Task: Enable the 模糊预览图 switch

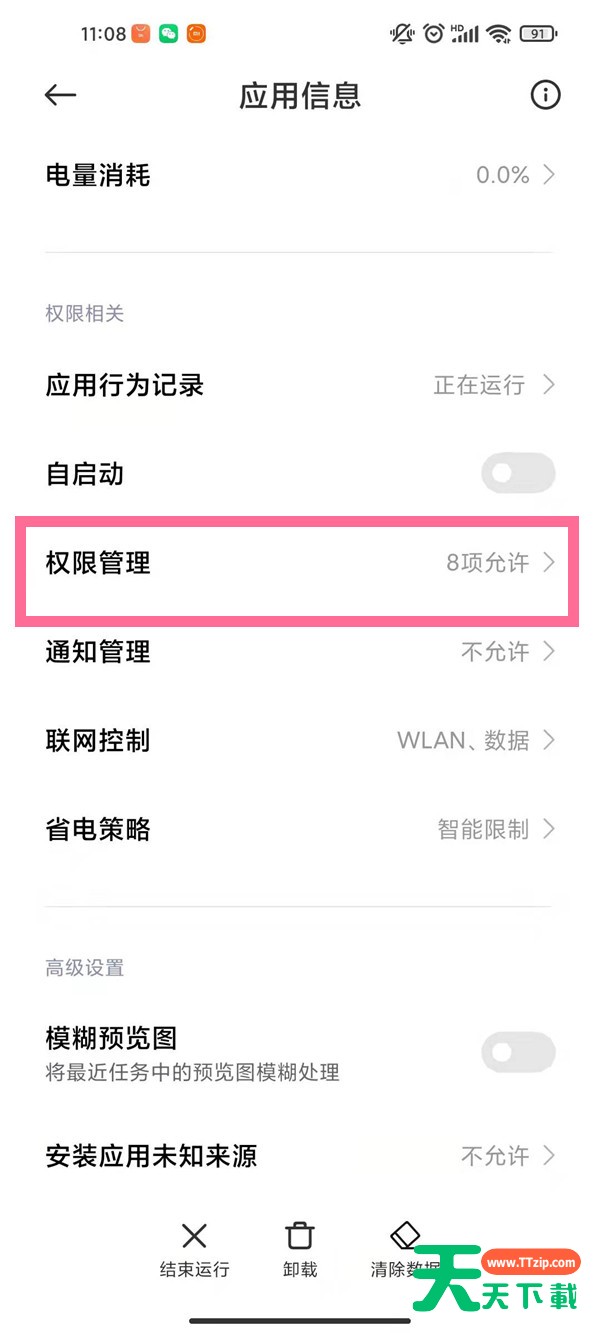Action: pos(518,1052)
